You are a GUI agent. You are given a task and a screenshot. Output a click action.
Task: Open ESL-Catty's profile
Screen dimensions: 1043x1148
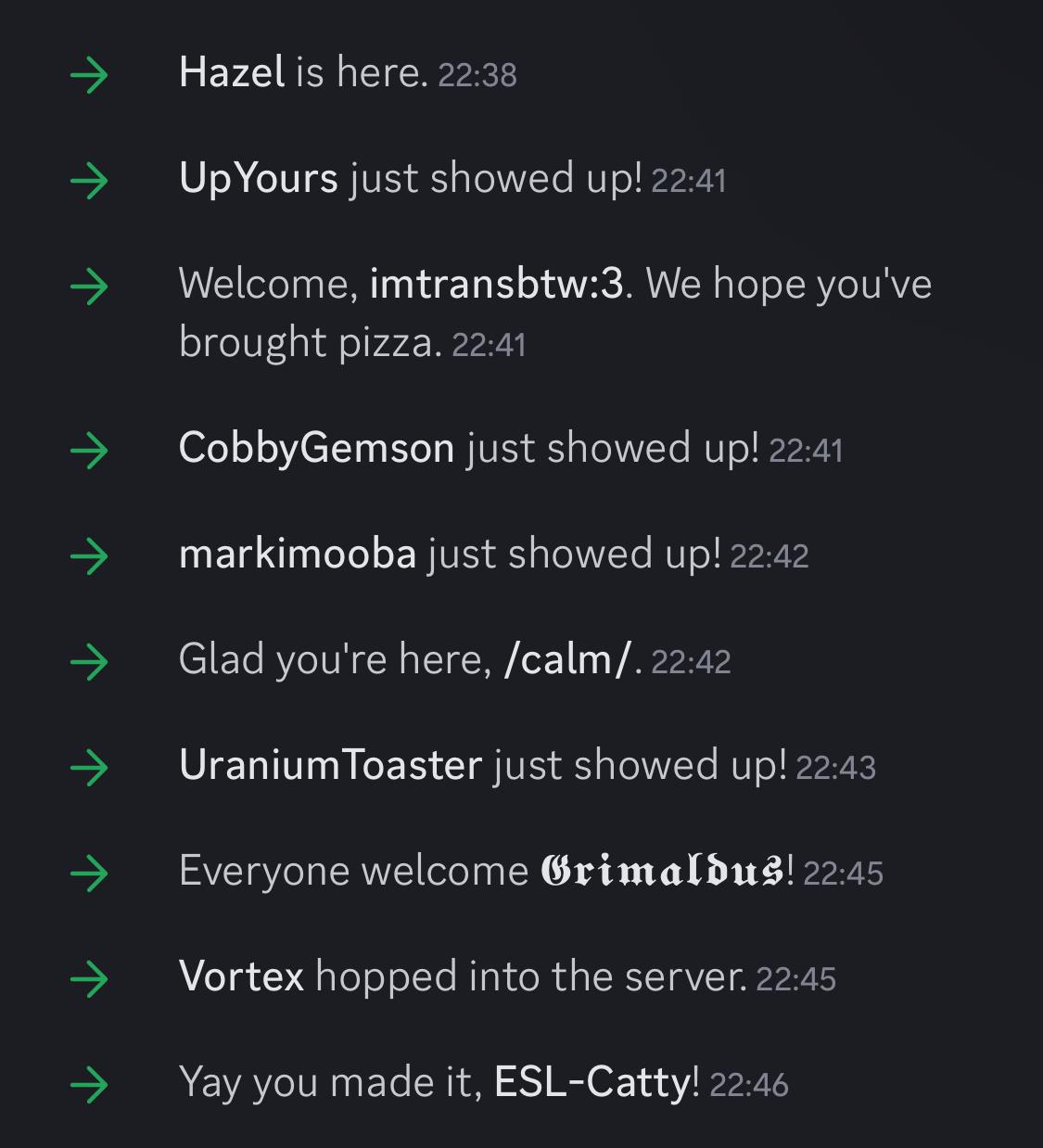click(x=592, y=1083)
